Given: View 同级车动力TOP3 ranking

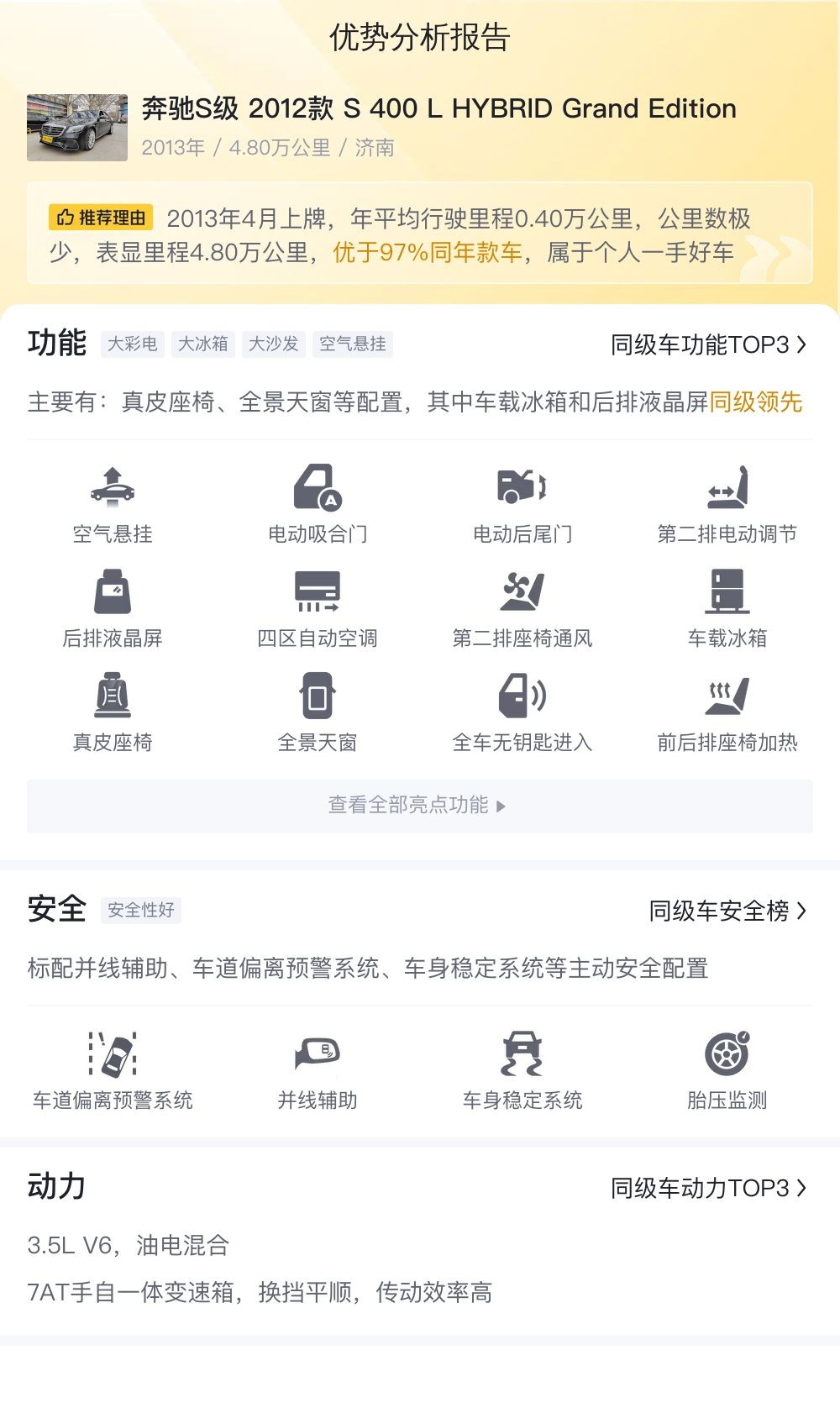Looking at the screenshot, I should point(708,1188).
